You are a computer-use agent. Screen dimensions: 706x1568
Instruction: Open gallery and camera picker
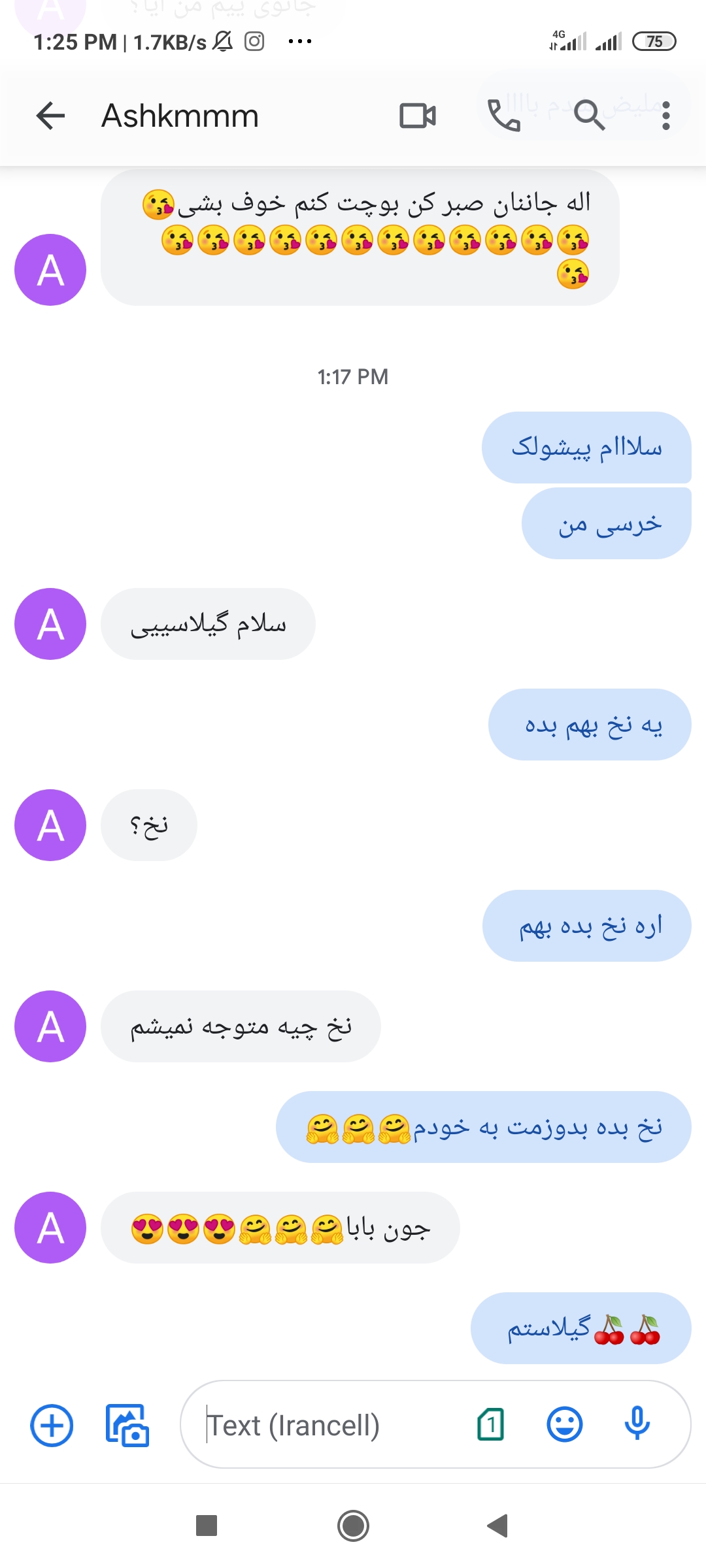127,1425
